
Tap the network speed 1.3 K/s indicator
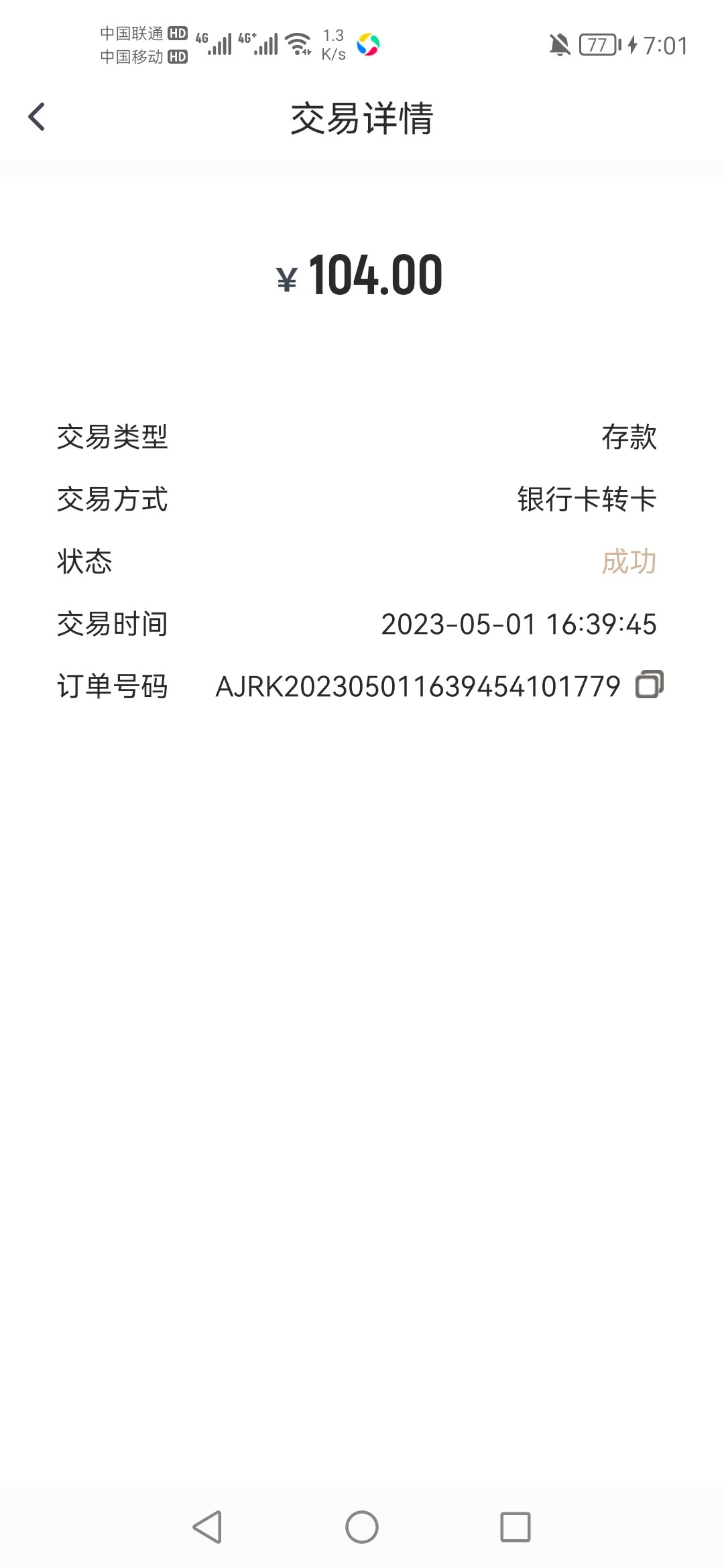[x=333, y=44]
